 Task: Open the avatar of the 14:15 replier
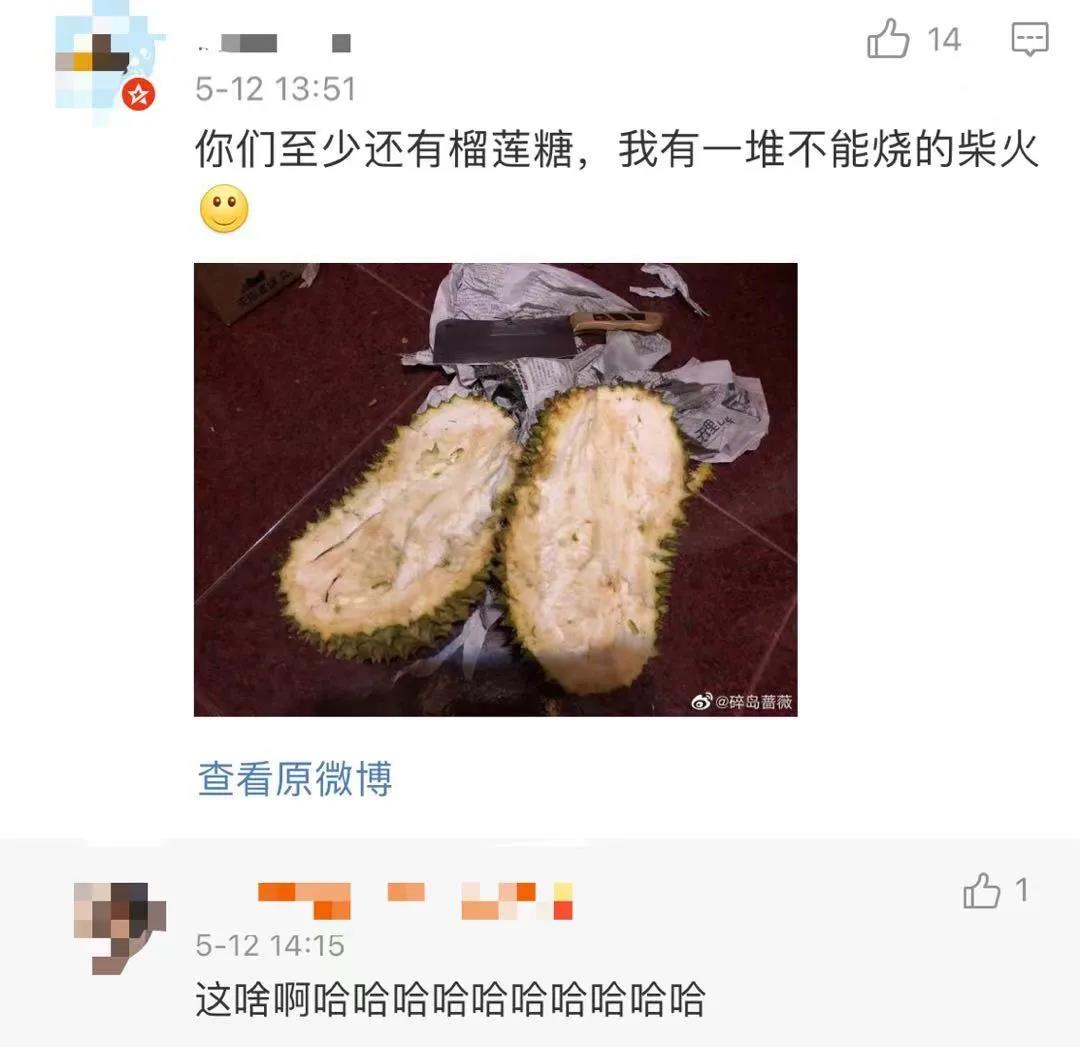[118, 927]
